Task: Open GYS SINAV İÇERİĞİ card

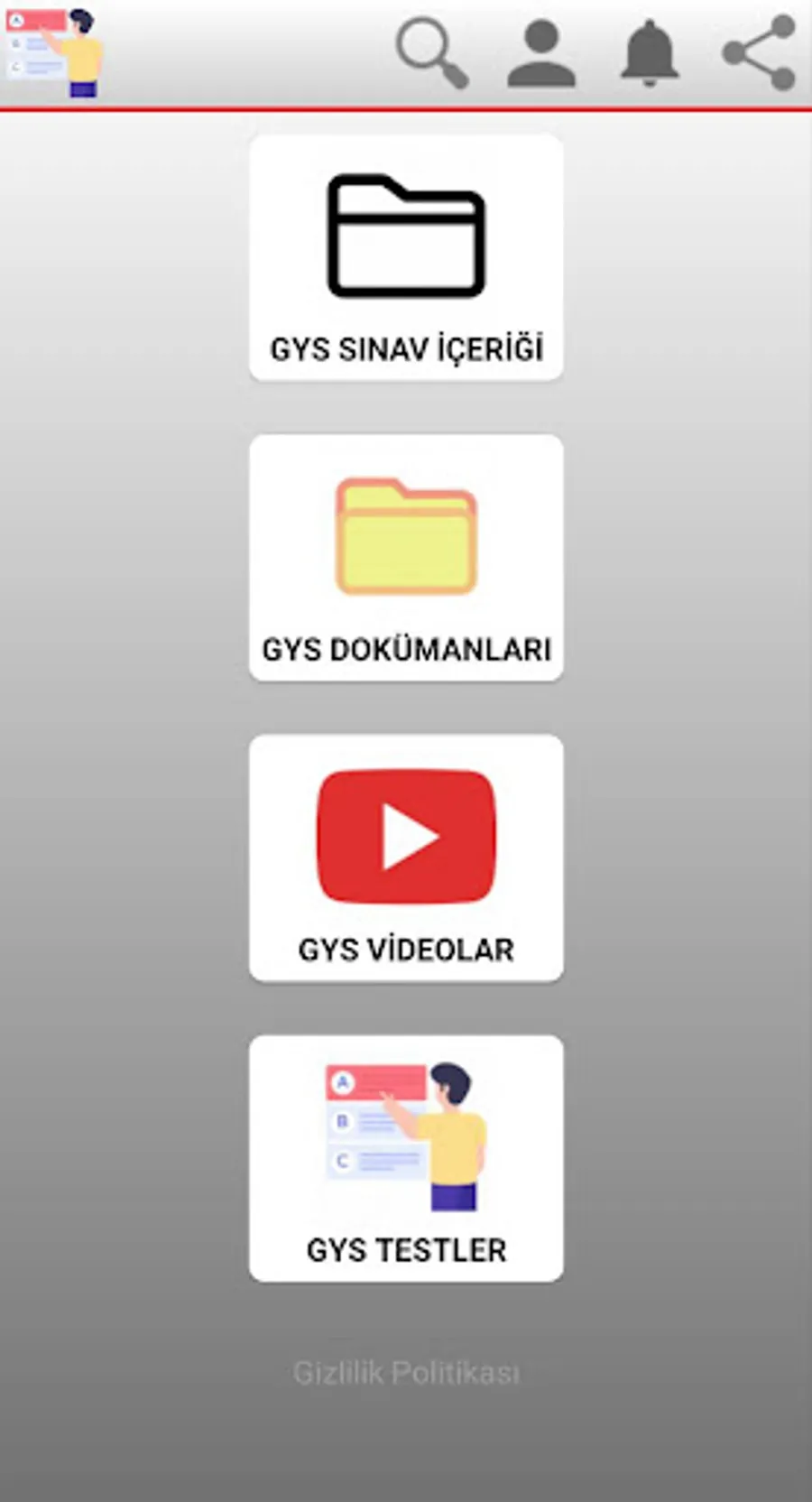Action: (406, 257)
